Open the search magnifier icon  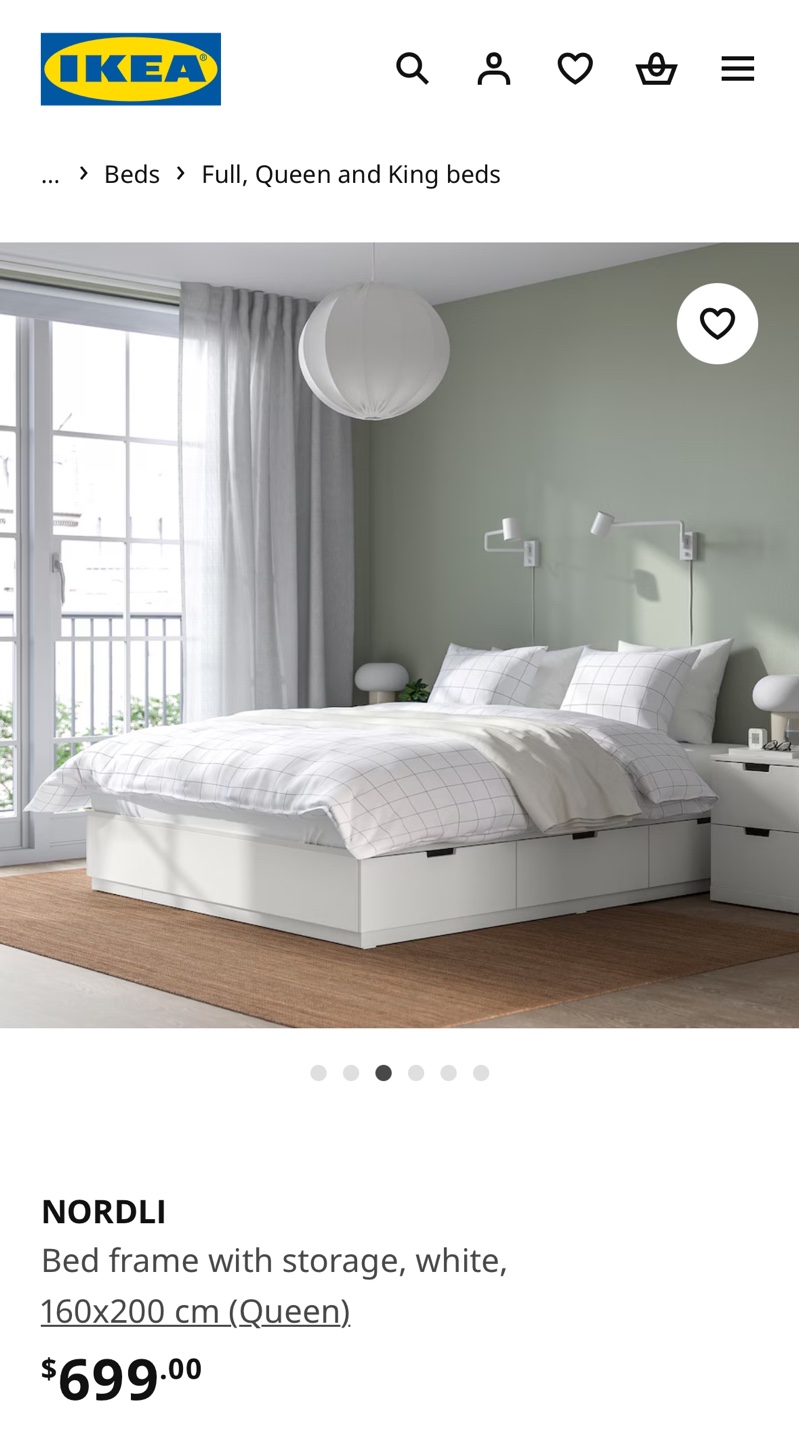pos(412,69)
